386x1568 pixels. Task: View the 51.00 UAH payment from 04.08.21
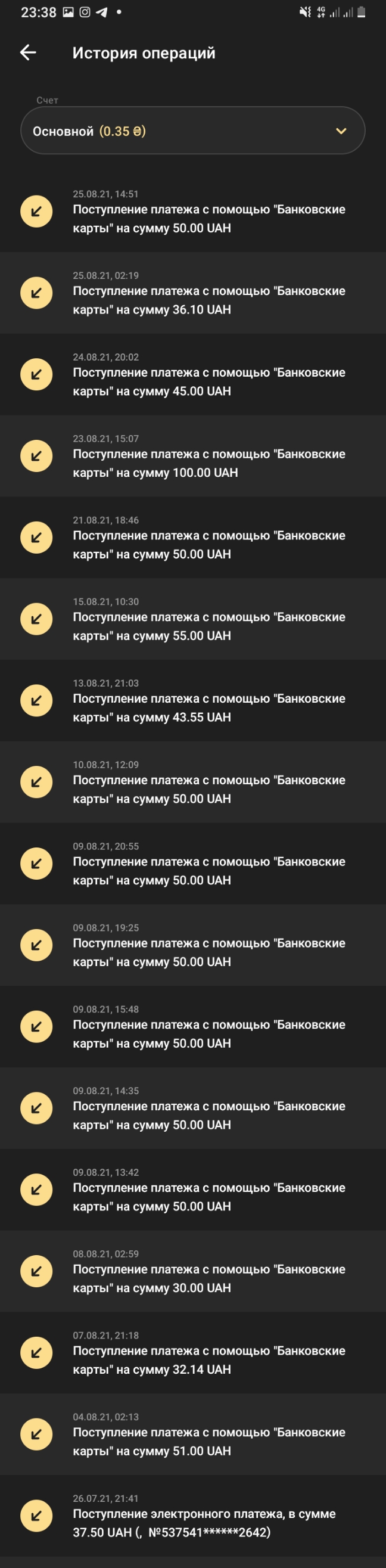coord(192,1435)
